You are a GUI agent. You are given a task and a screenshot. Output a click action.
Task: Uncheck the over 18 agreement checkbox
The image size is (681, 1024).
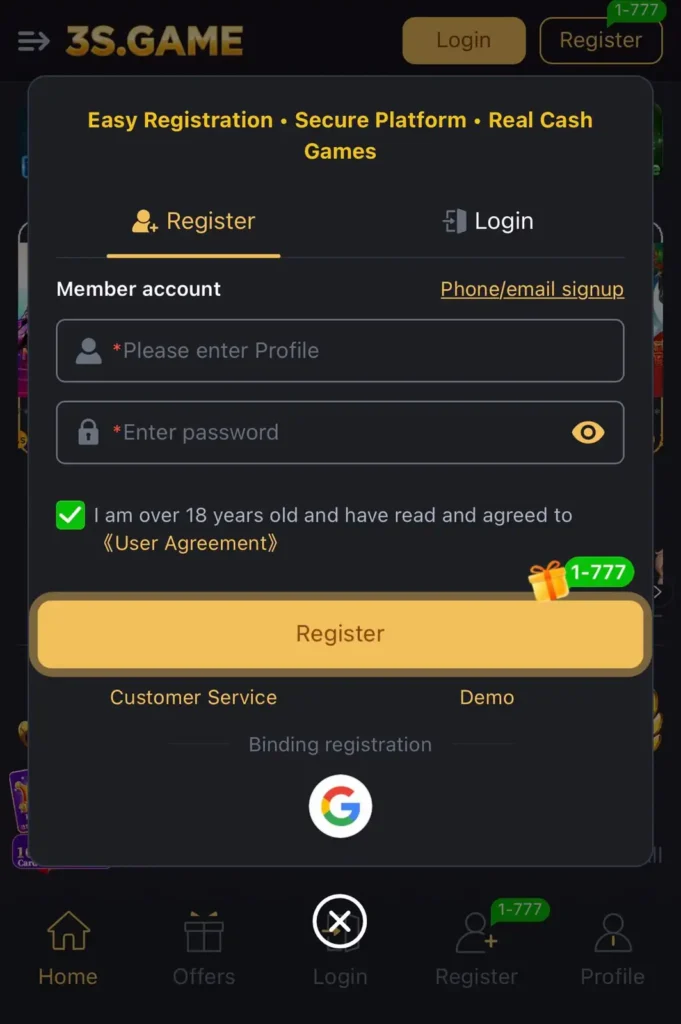(x=71, y=516)
